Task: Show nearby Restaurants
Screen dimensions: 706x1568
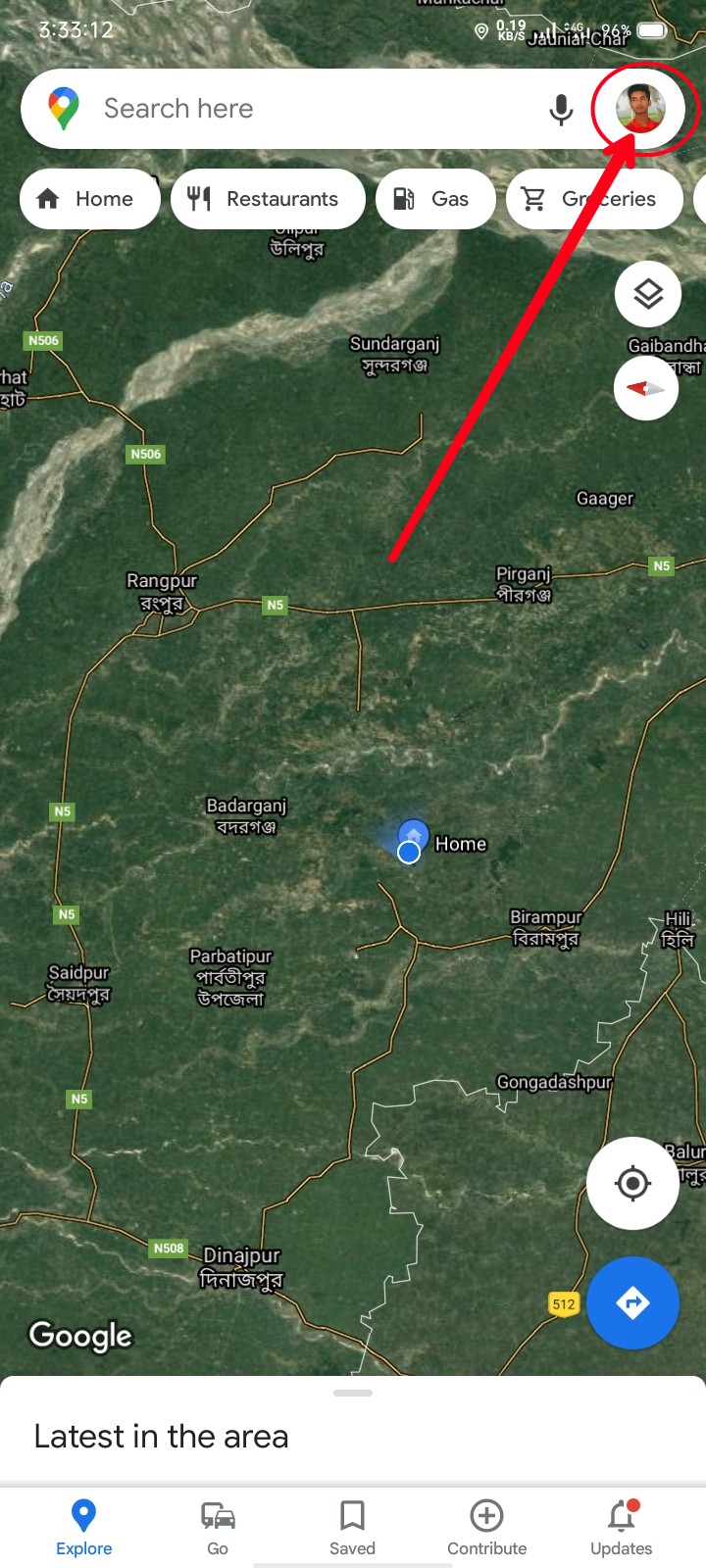Action: click(268, 199)
